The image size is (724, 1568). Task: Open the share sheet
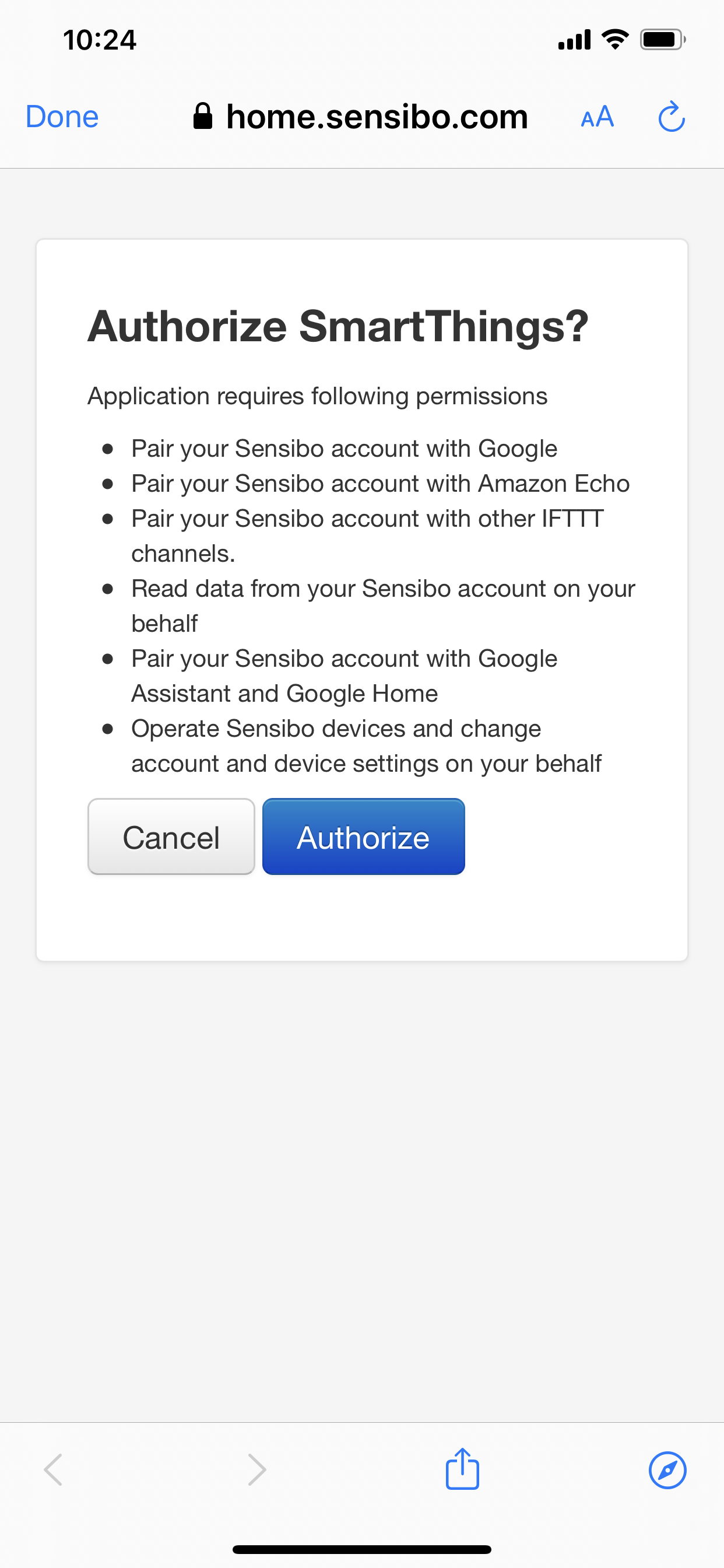(462, 1468)
